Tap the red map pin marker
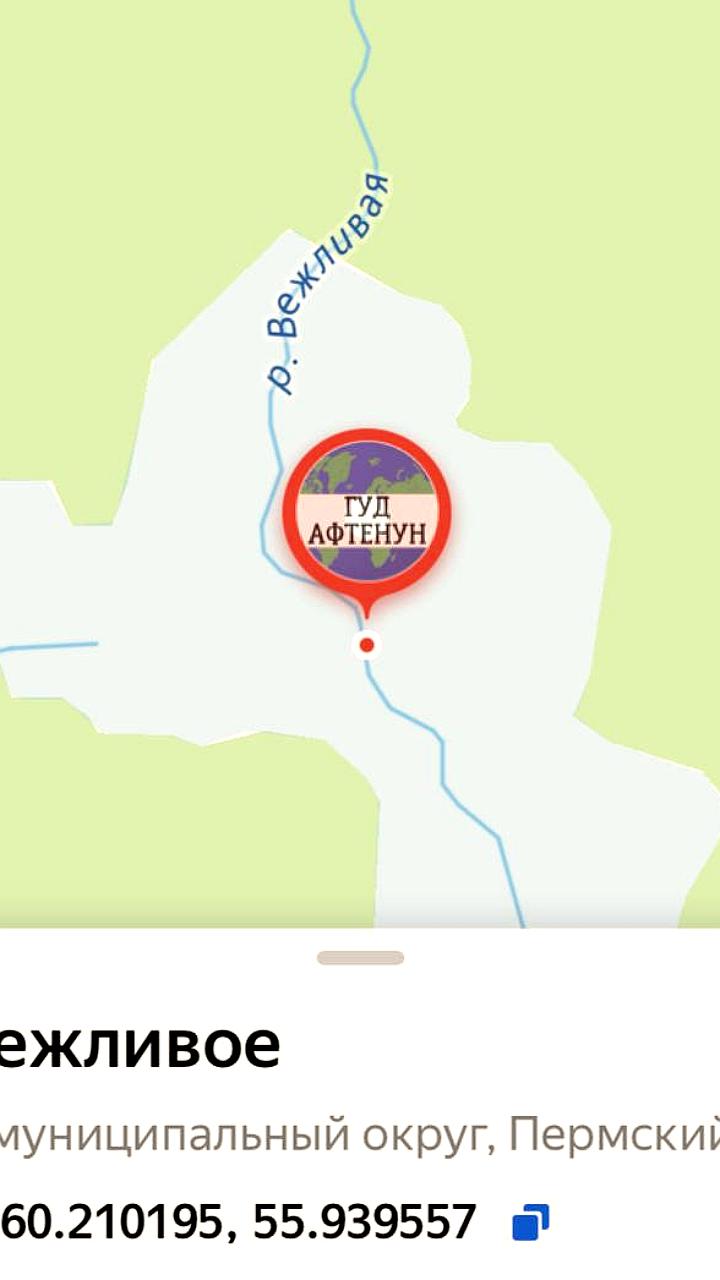 (367, 518)
